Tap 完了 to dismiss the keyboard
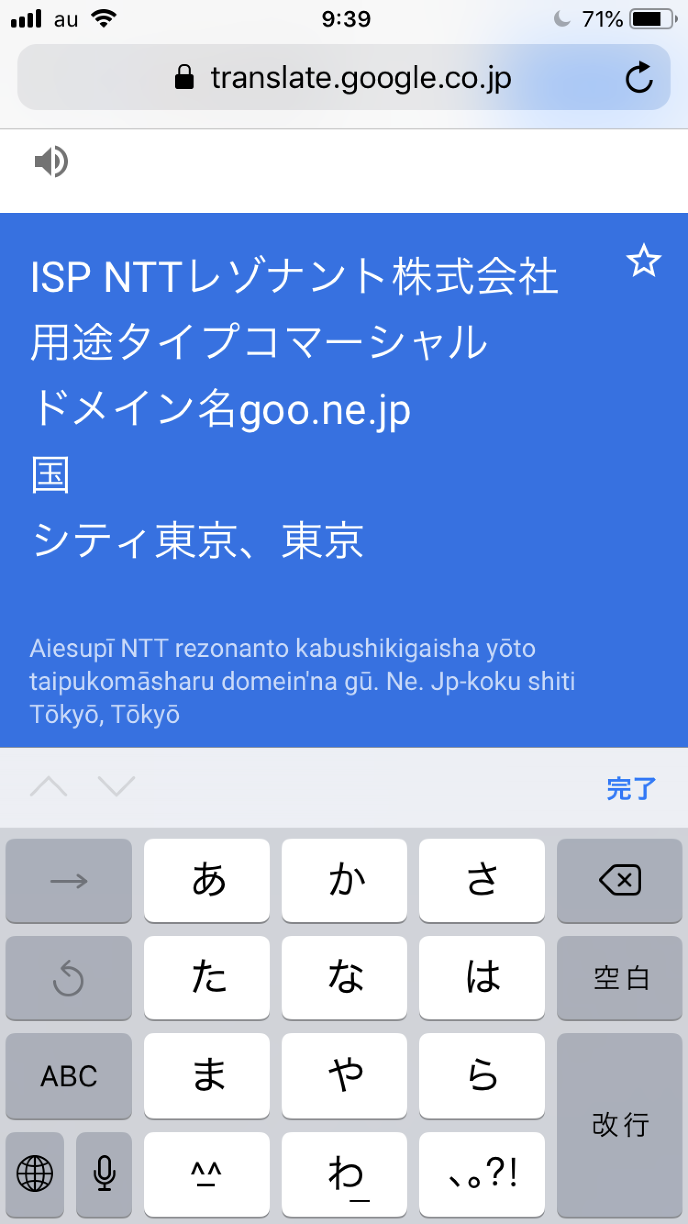This screenshot has height=1224, width=688. tap(631, 788)
